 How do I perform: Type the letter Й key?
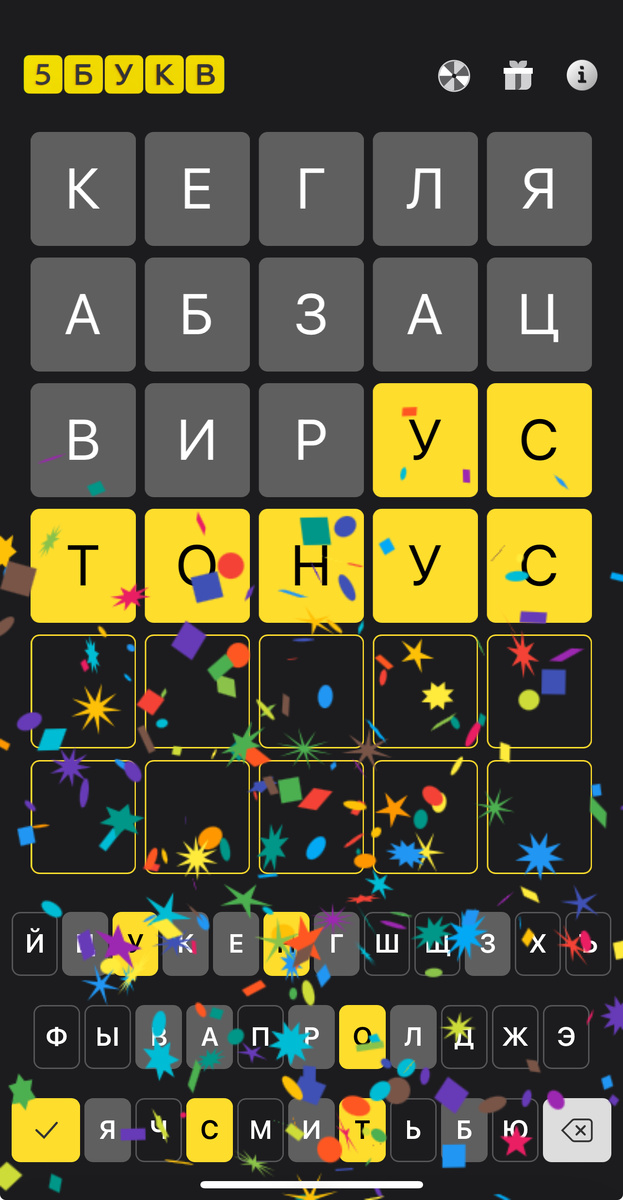coord(34,943)
